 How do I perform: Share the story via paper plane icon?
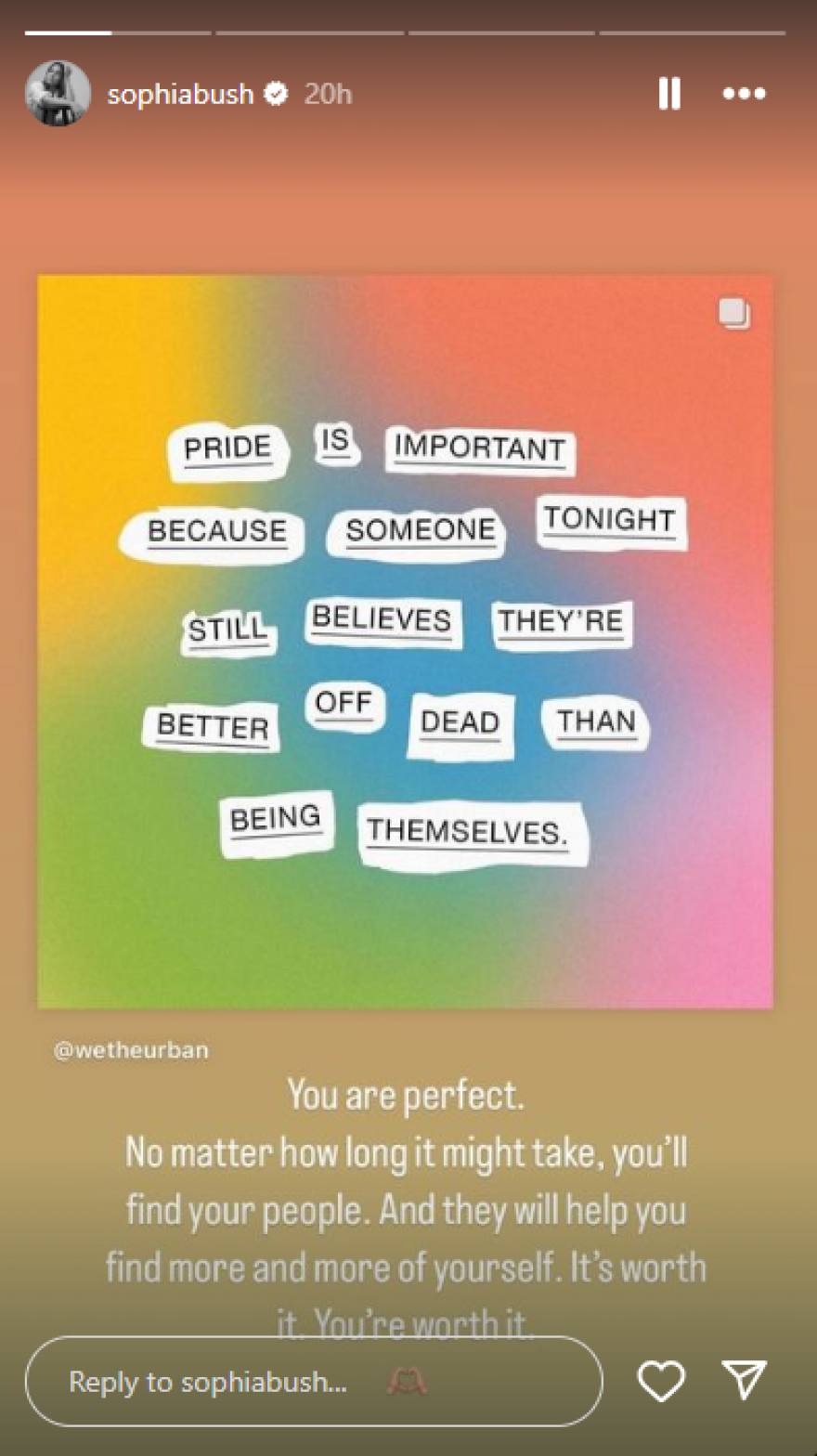pos(745,1380)
